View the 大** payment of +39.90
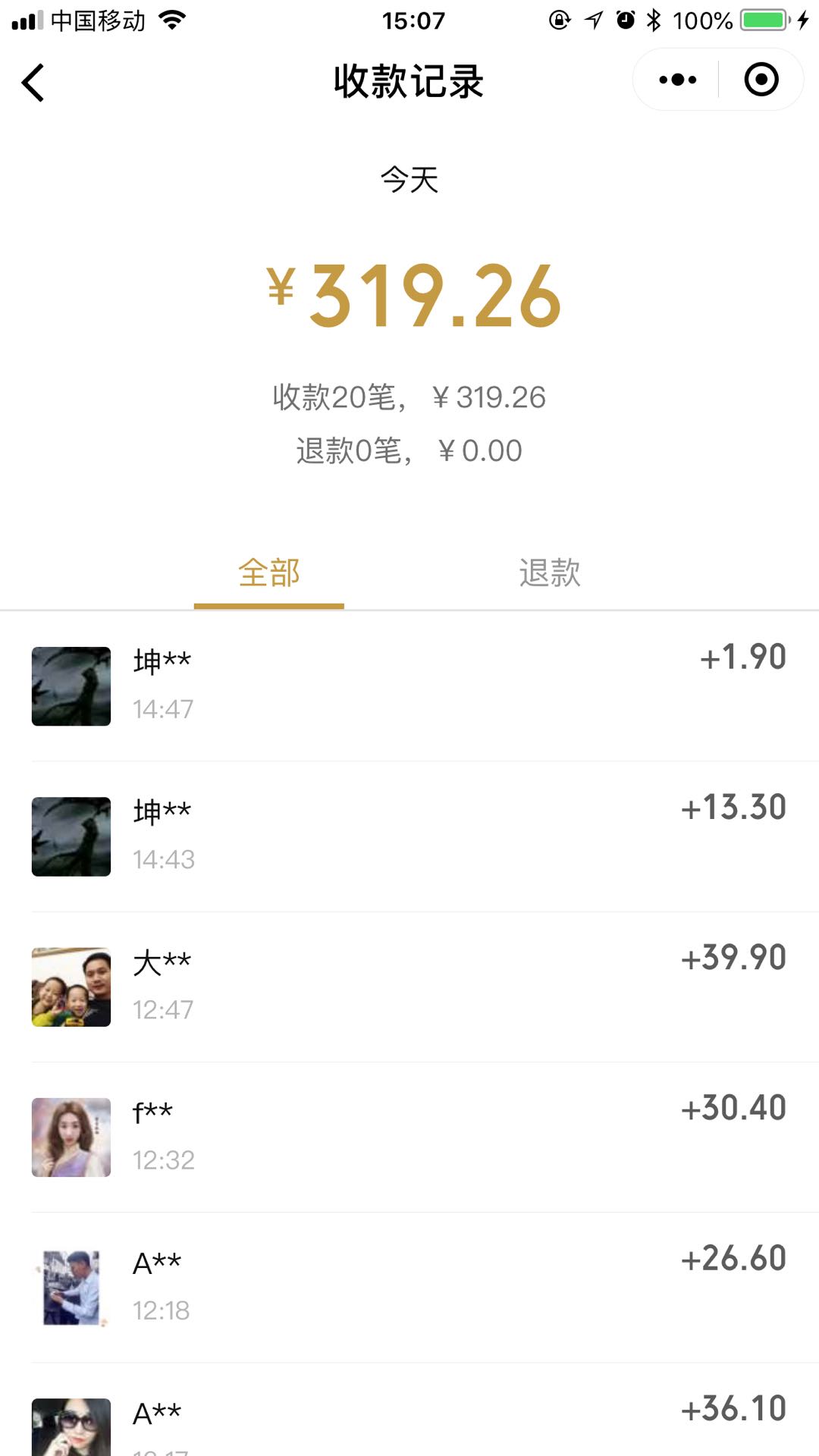 pos(409,987)
